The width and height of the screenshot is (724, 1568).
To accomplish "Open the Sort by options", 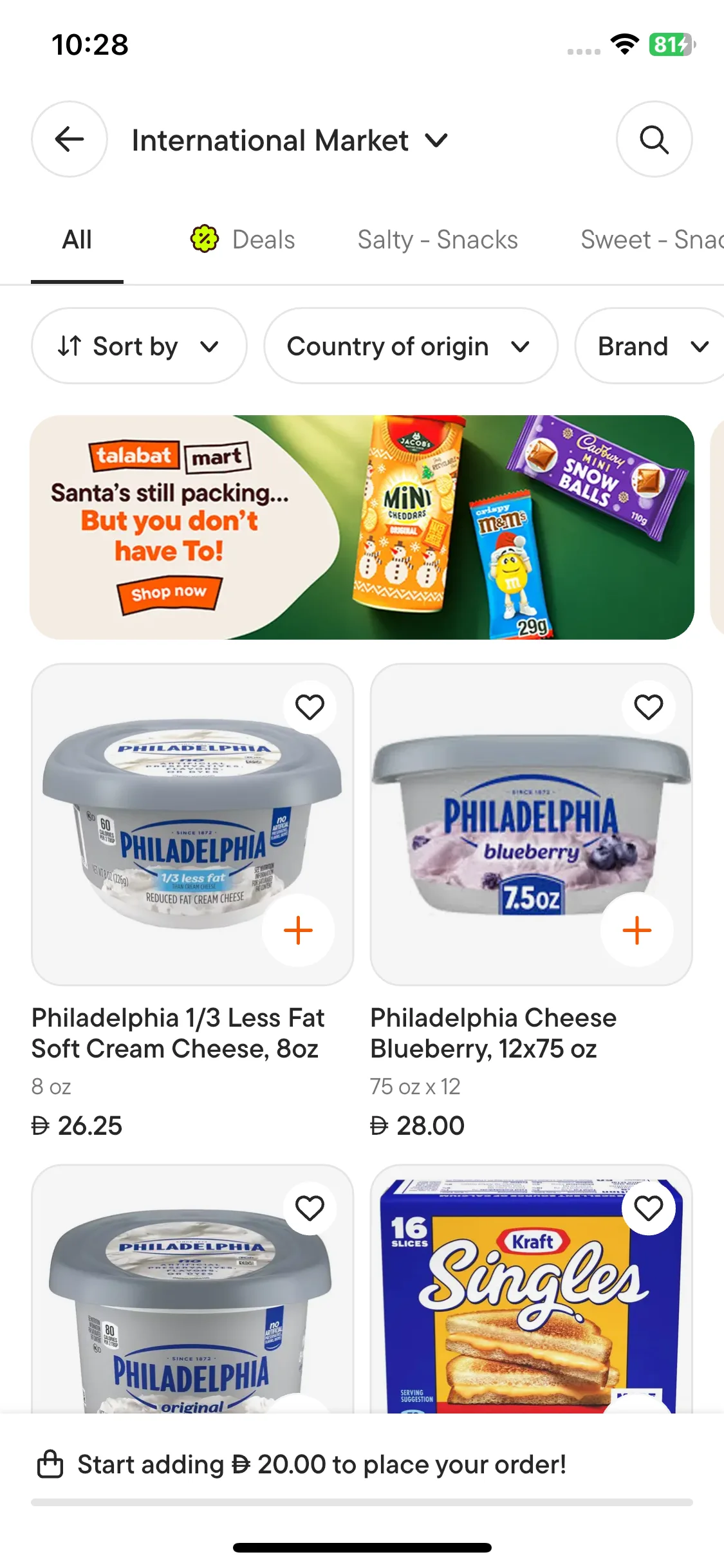I will (x=139, y=346).
